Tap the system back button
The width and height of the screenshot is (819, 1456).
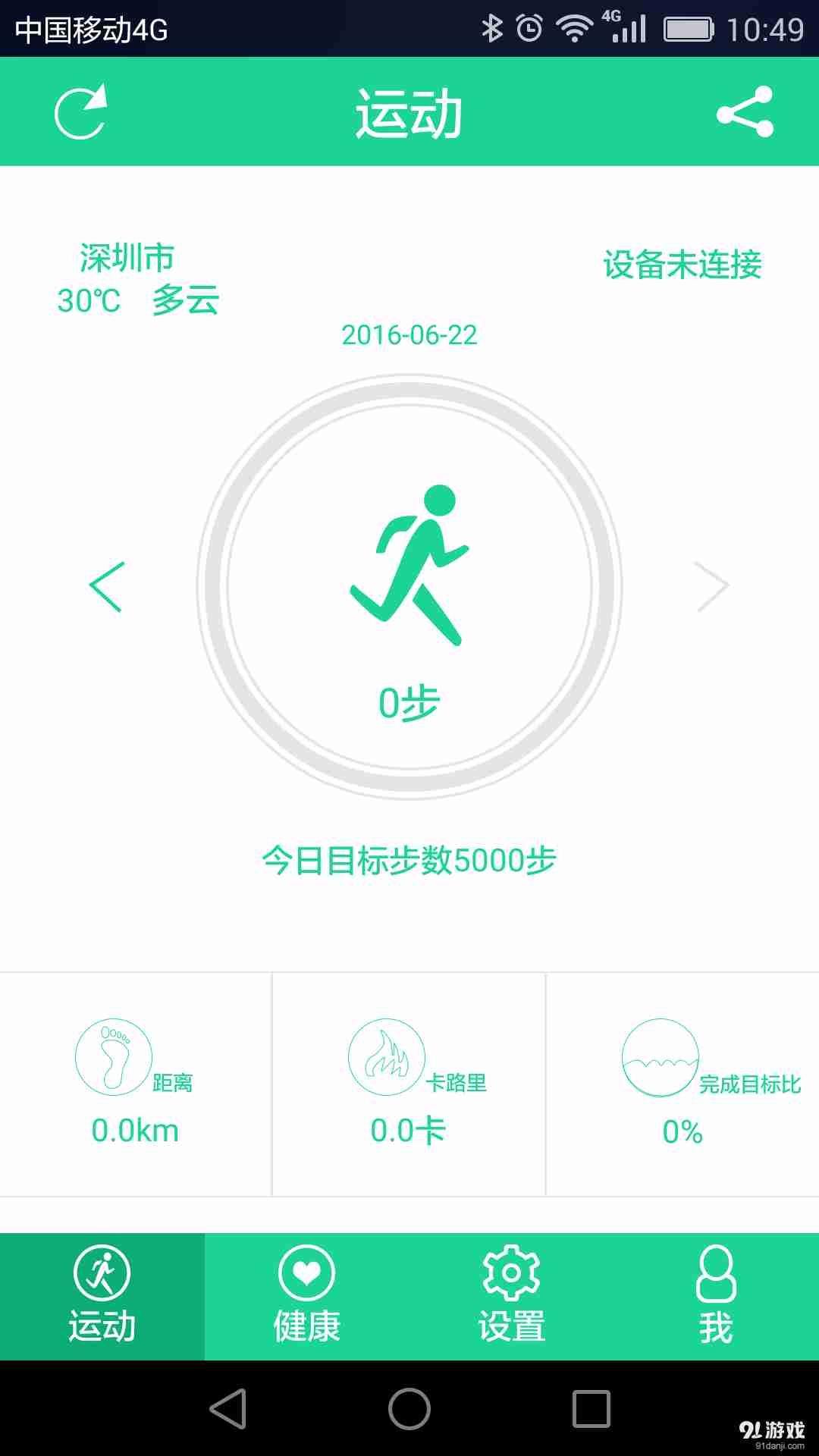point(227,1409)
